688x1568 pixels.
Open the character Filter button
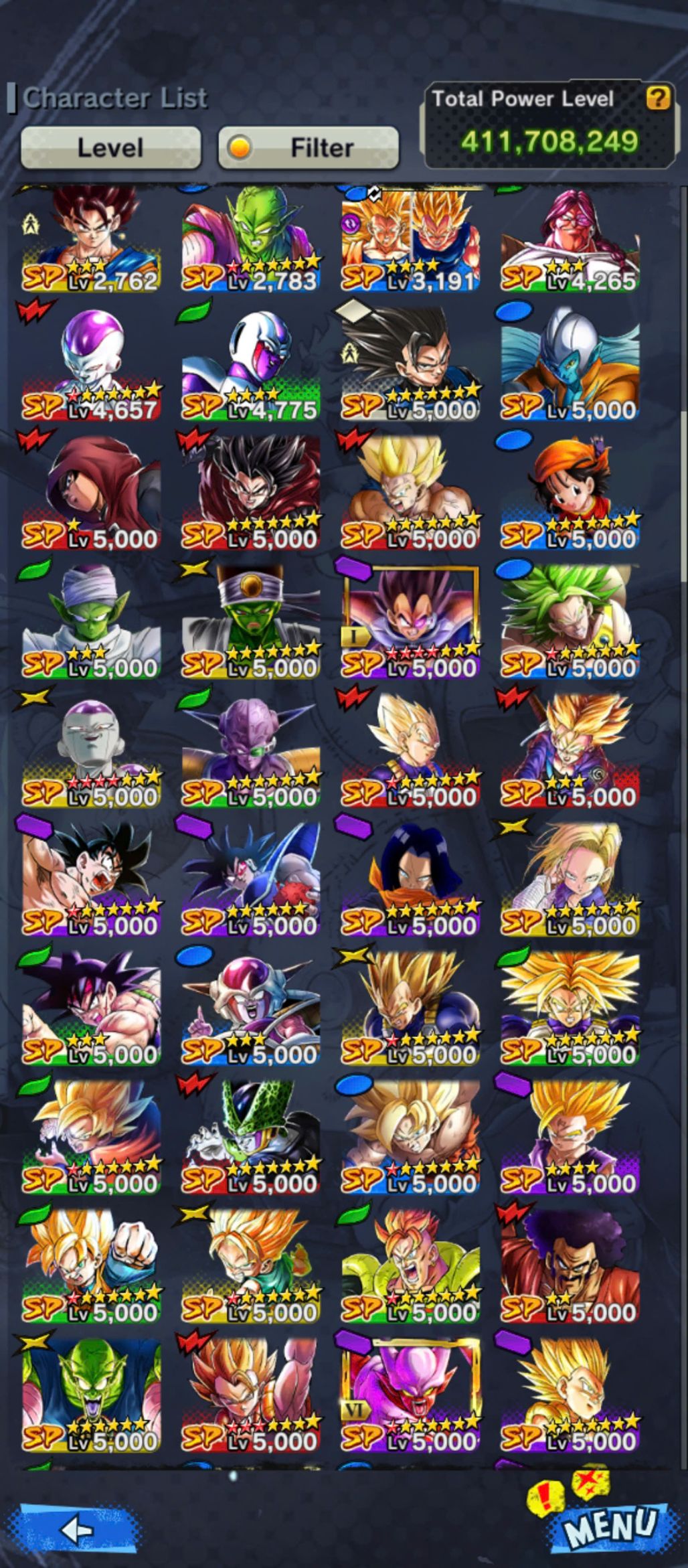(x=309, y=147)
